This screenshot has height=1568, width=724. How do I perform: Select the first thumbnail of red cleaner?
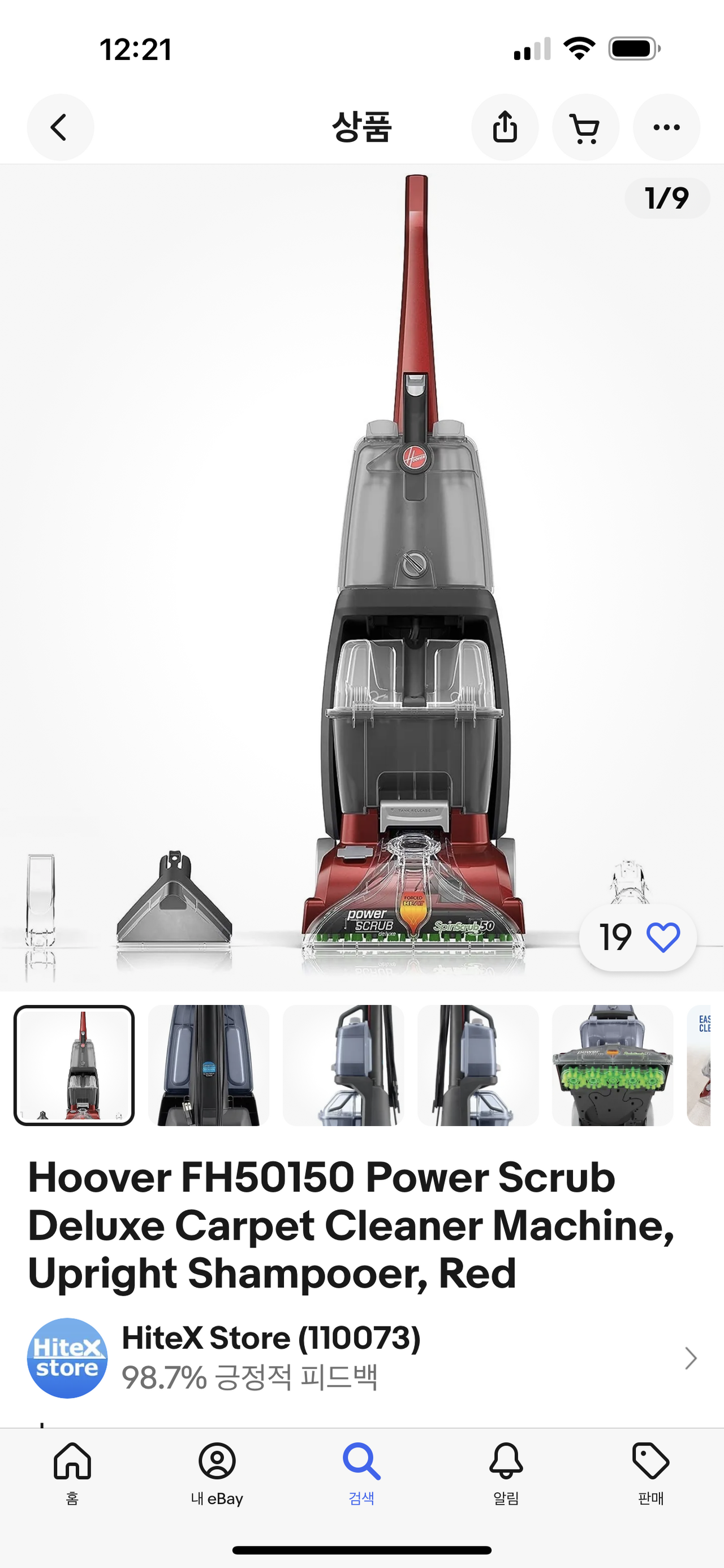(x=74, y=1064)
